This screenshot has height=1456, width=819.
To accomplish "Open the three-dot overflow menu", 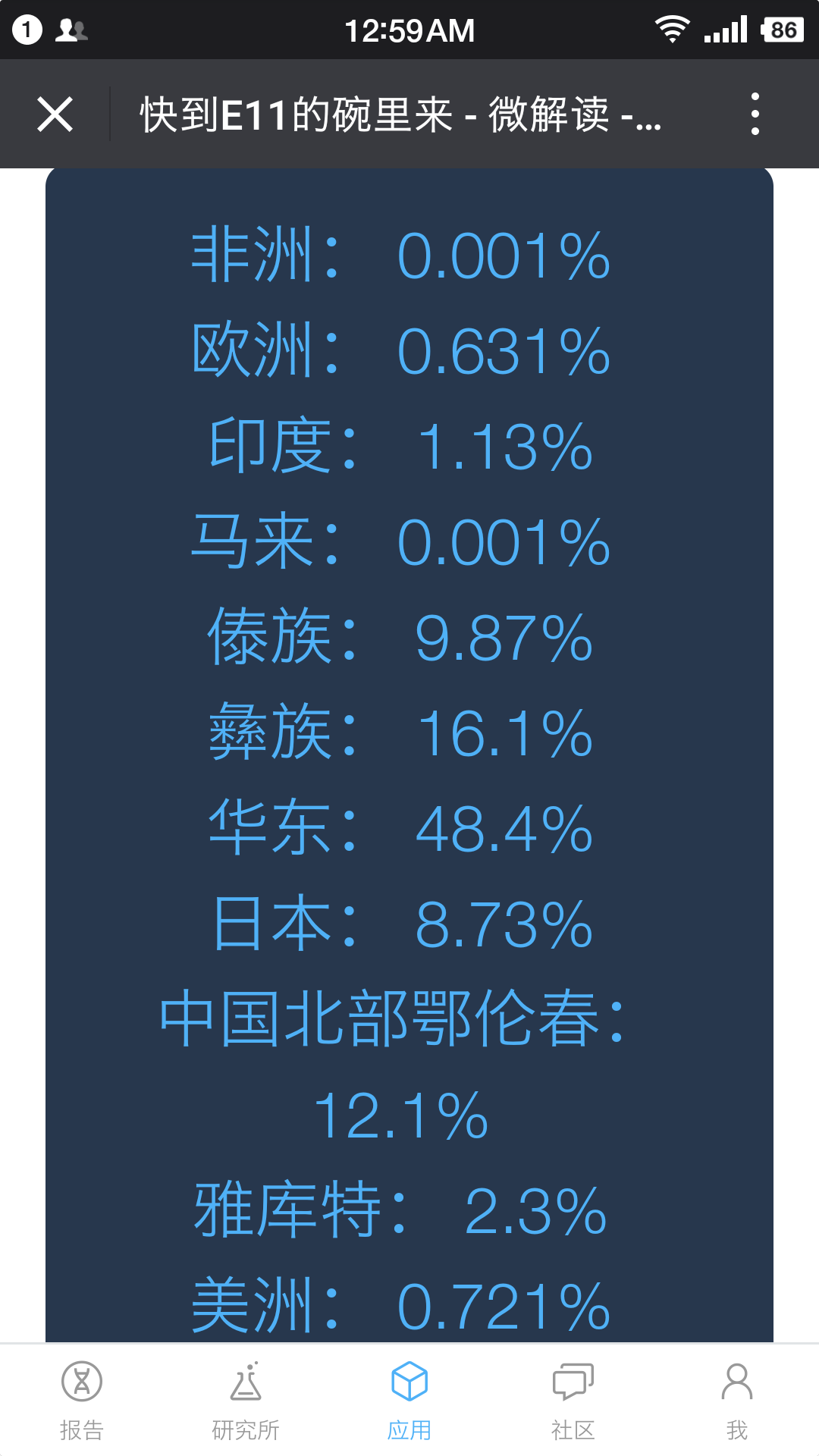I will click(x=755, y=115).
